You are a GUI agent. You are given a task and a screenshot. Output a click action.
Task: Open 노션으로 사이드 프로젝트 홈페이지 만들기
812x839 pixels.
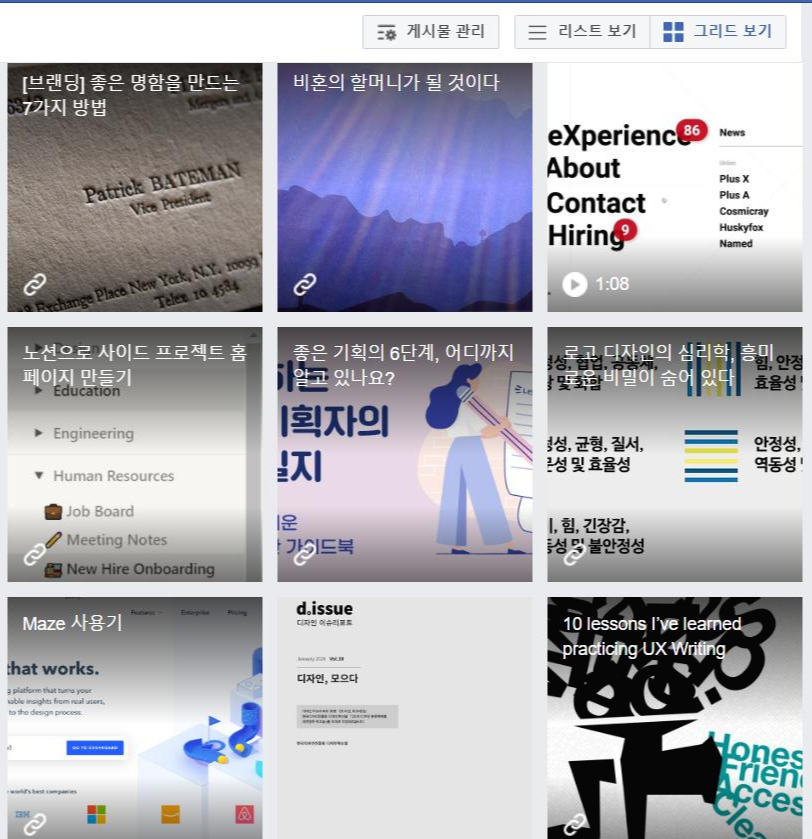(134, 455)
